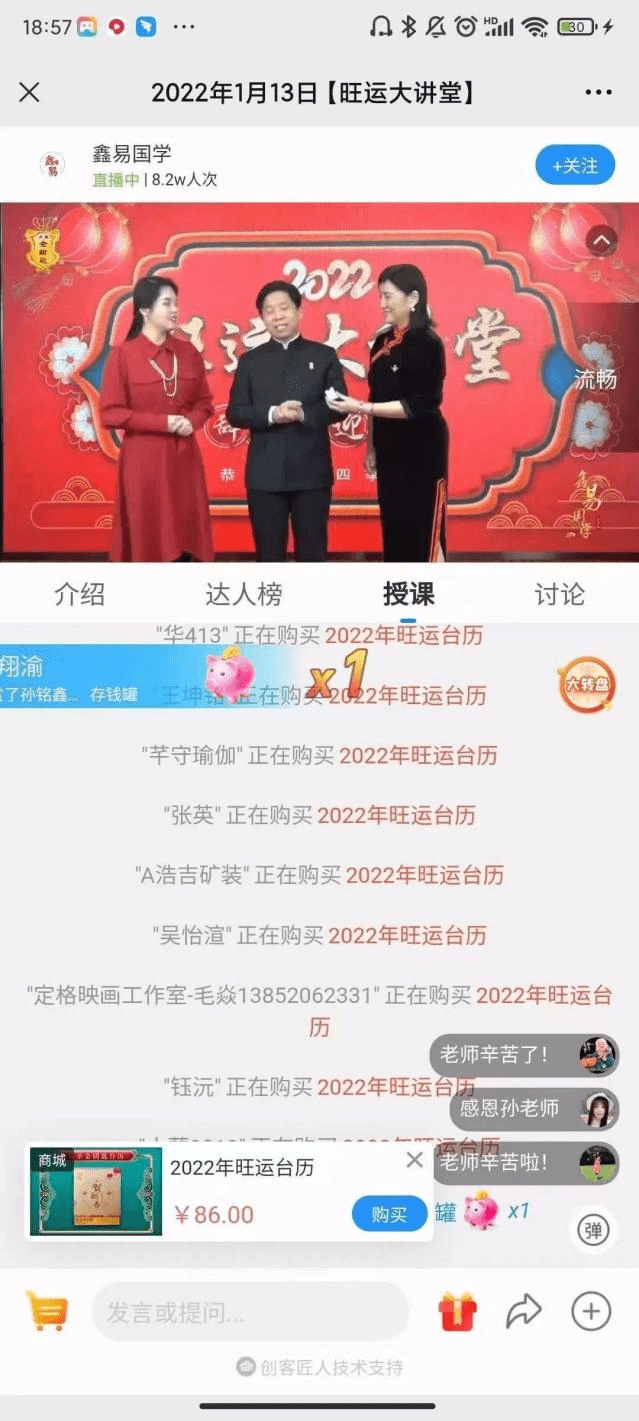
Task: Follow 鑫易国学 with +关注 button
Action: pos(574,166)
